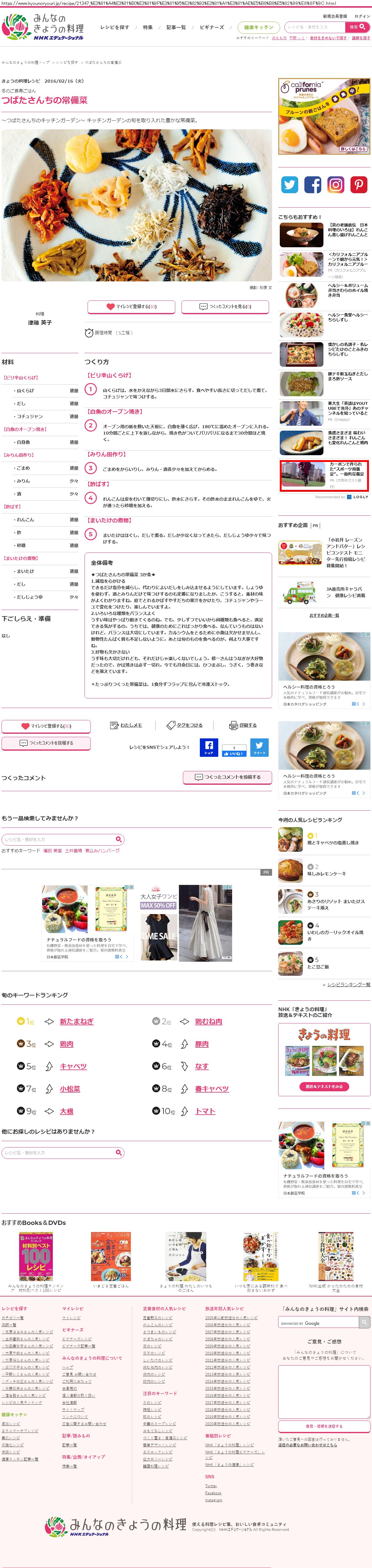
Task: Tap 放送&テキストをみる button
Action: (324, 1086)
